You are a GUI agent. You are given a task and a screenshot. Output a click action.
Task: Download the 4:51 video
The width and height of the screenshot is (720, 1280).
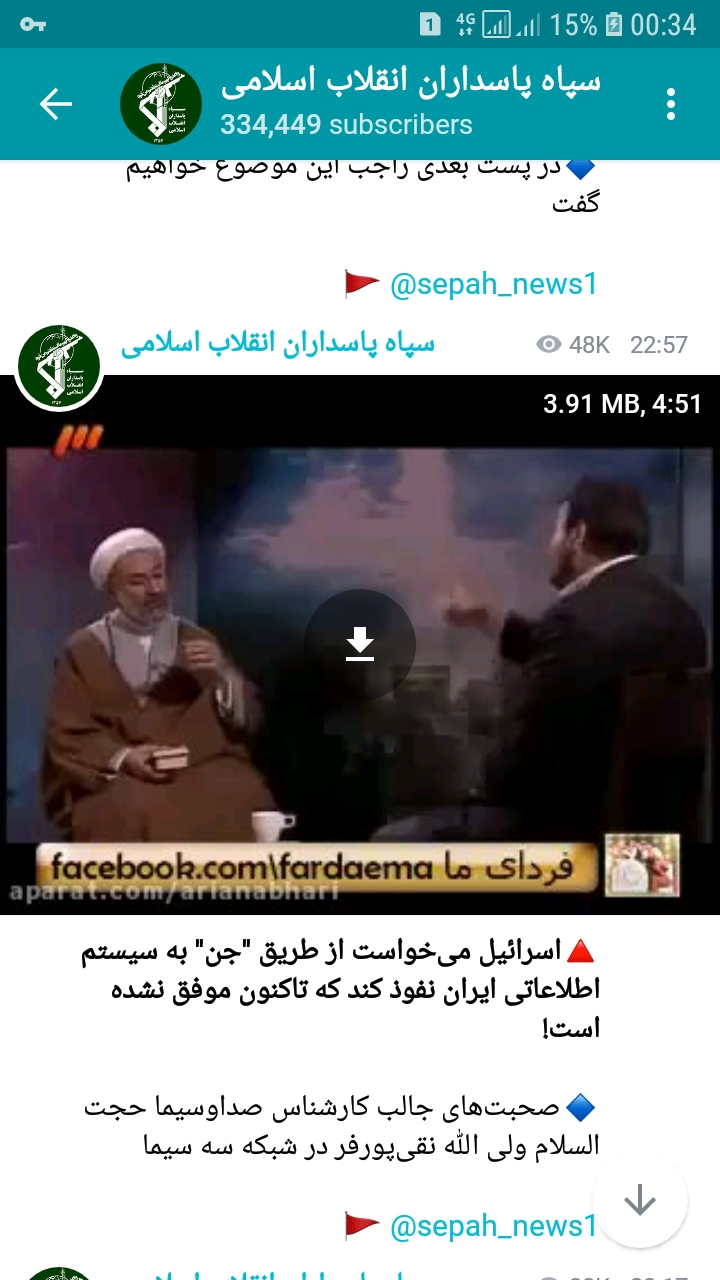tap(360, 645)
